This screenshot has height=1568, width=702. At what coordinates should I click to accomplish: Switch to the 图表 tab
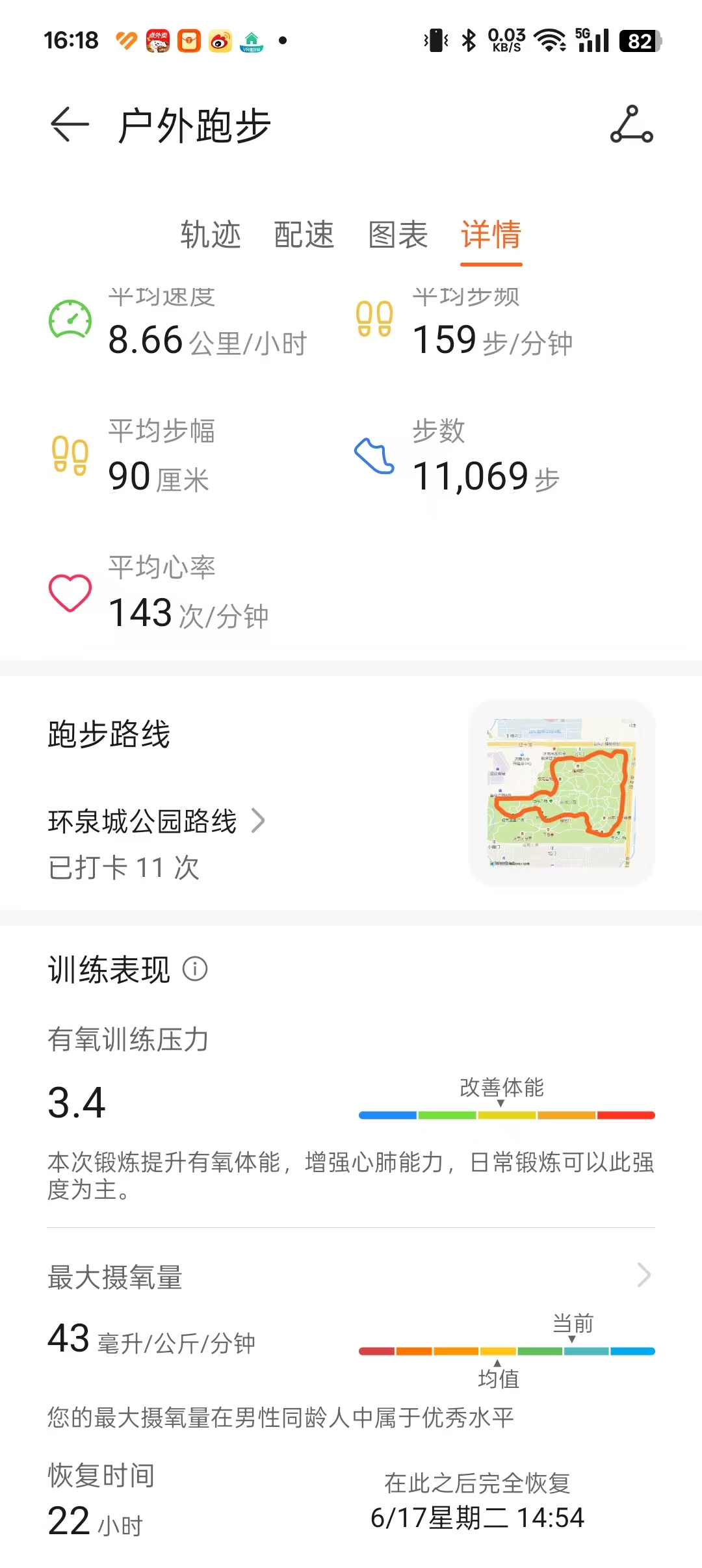coord(398,235)
